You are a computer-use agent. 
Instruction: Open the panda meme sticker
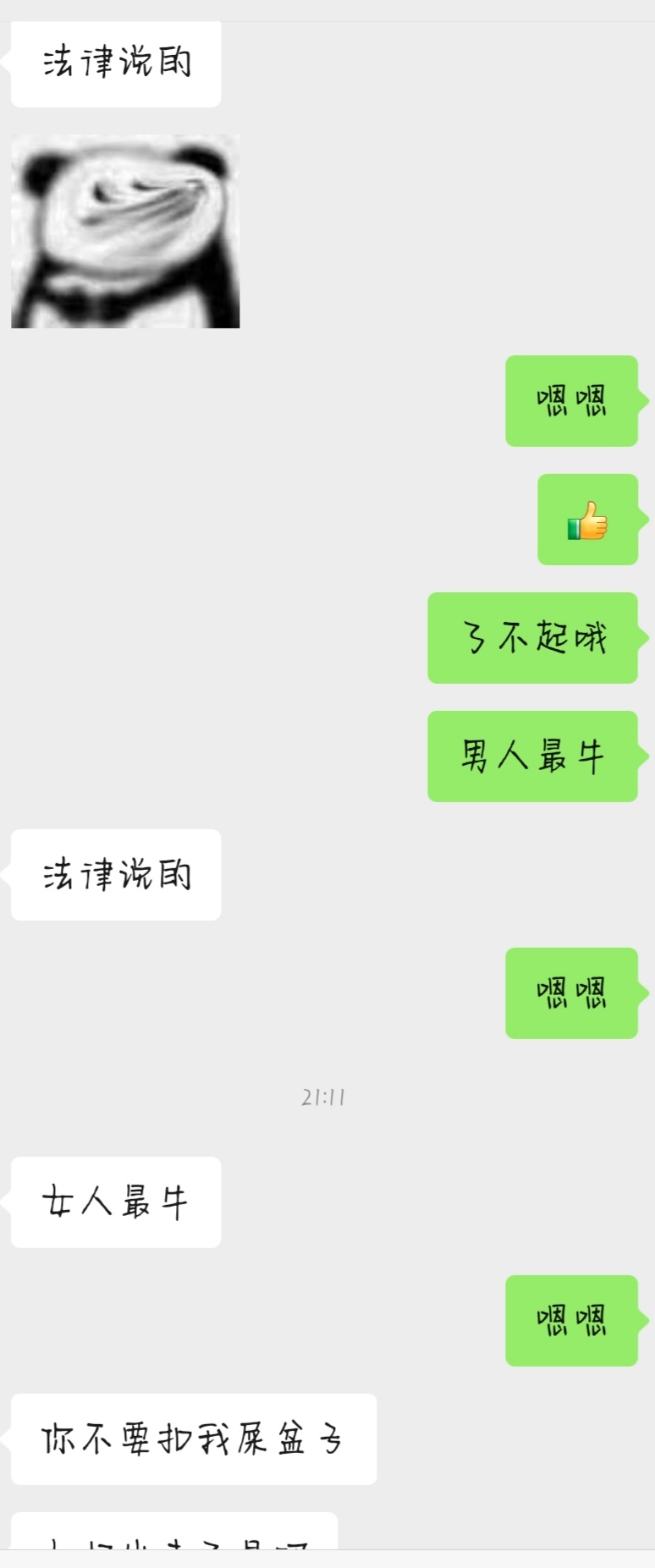[125, 231]
